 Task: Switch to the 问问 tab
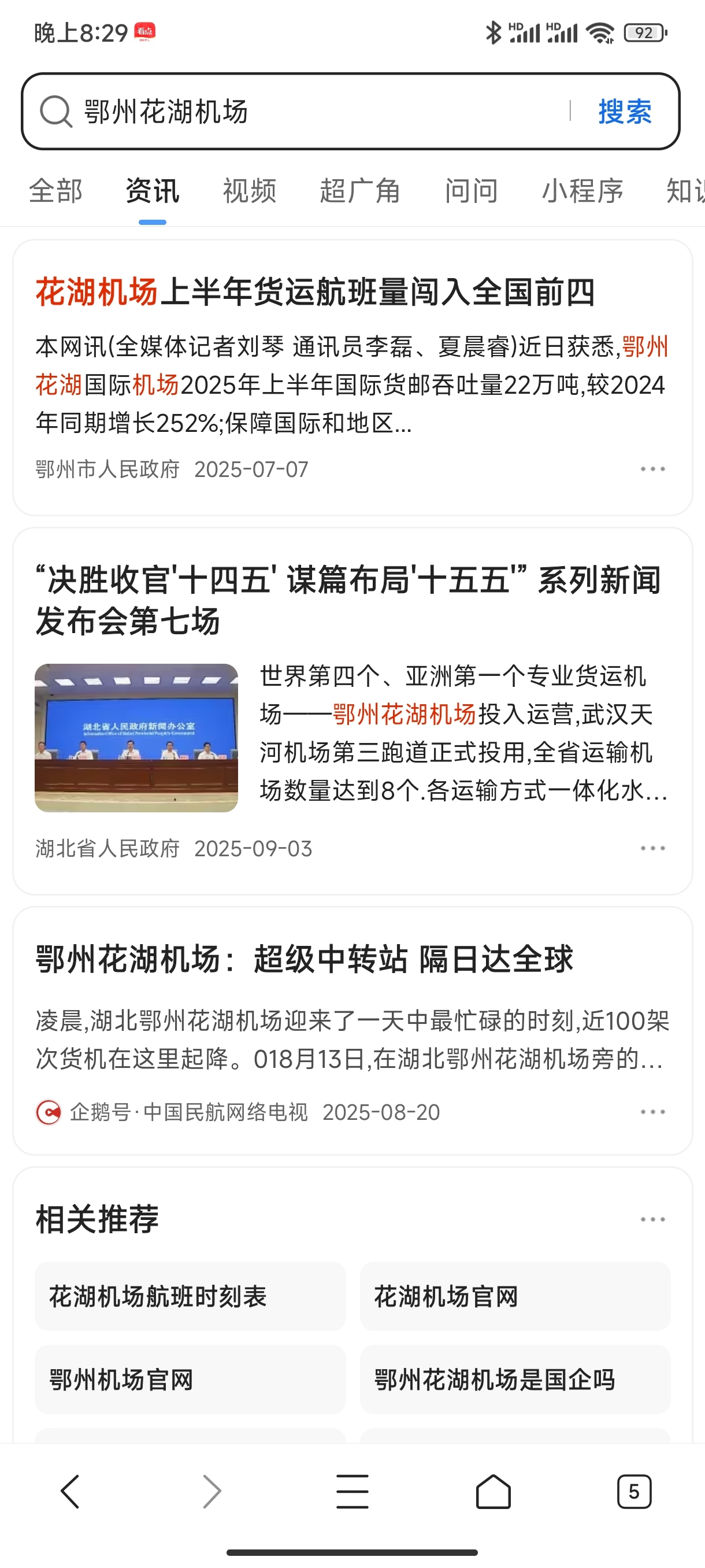(472, 191)
